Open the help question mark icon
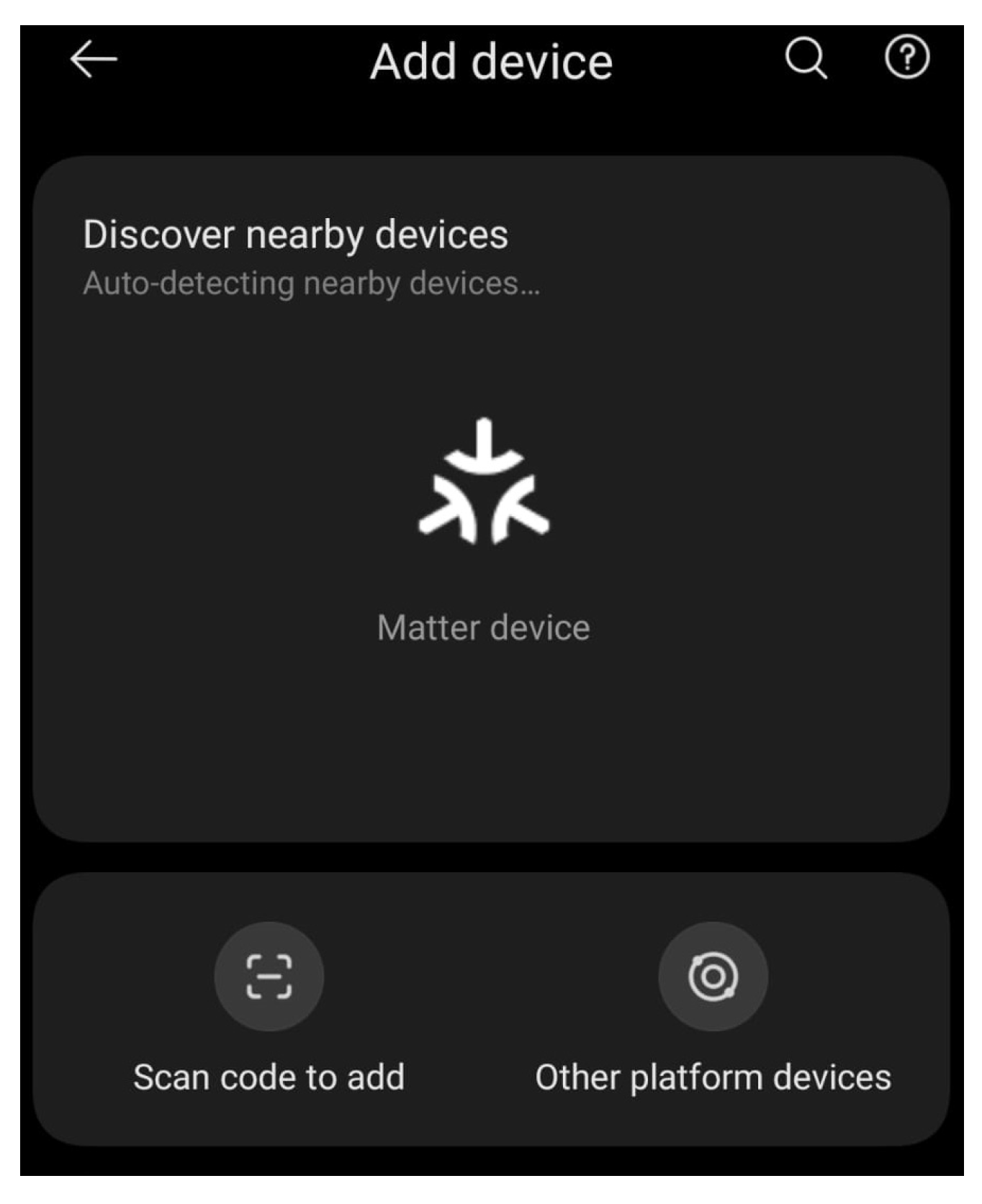Viewport: 982px width, 1204px height. (x=906, y=58)
